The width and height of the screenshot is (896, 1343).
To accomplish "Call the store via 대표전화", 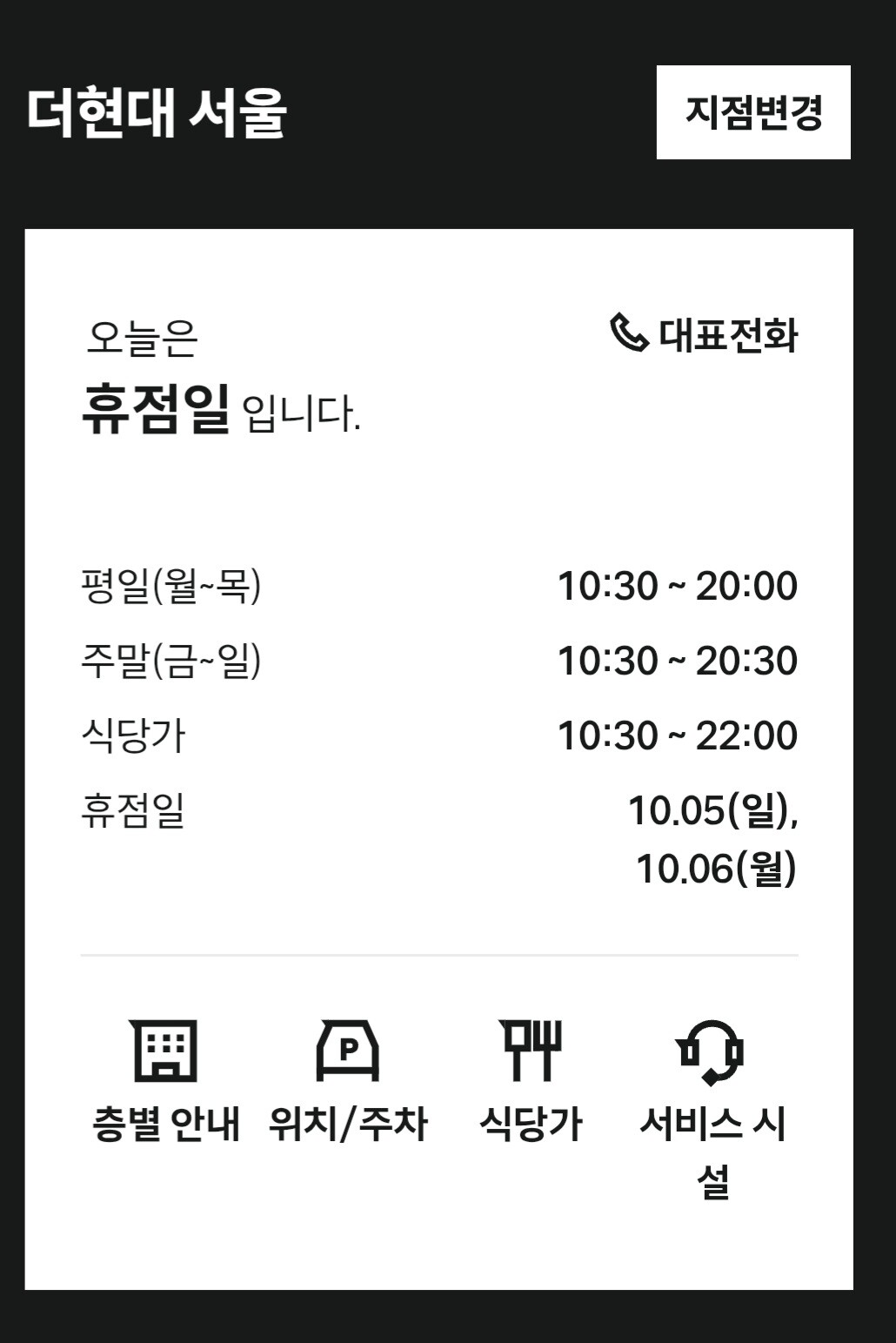I will (x=704, y=335).
